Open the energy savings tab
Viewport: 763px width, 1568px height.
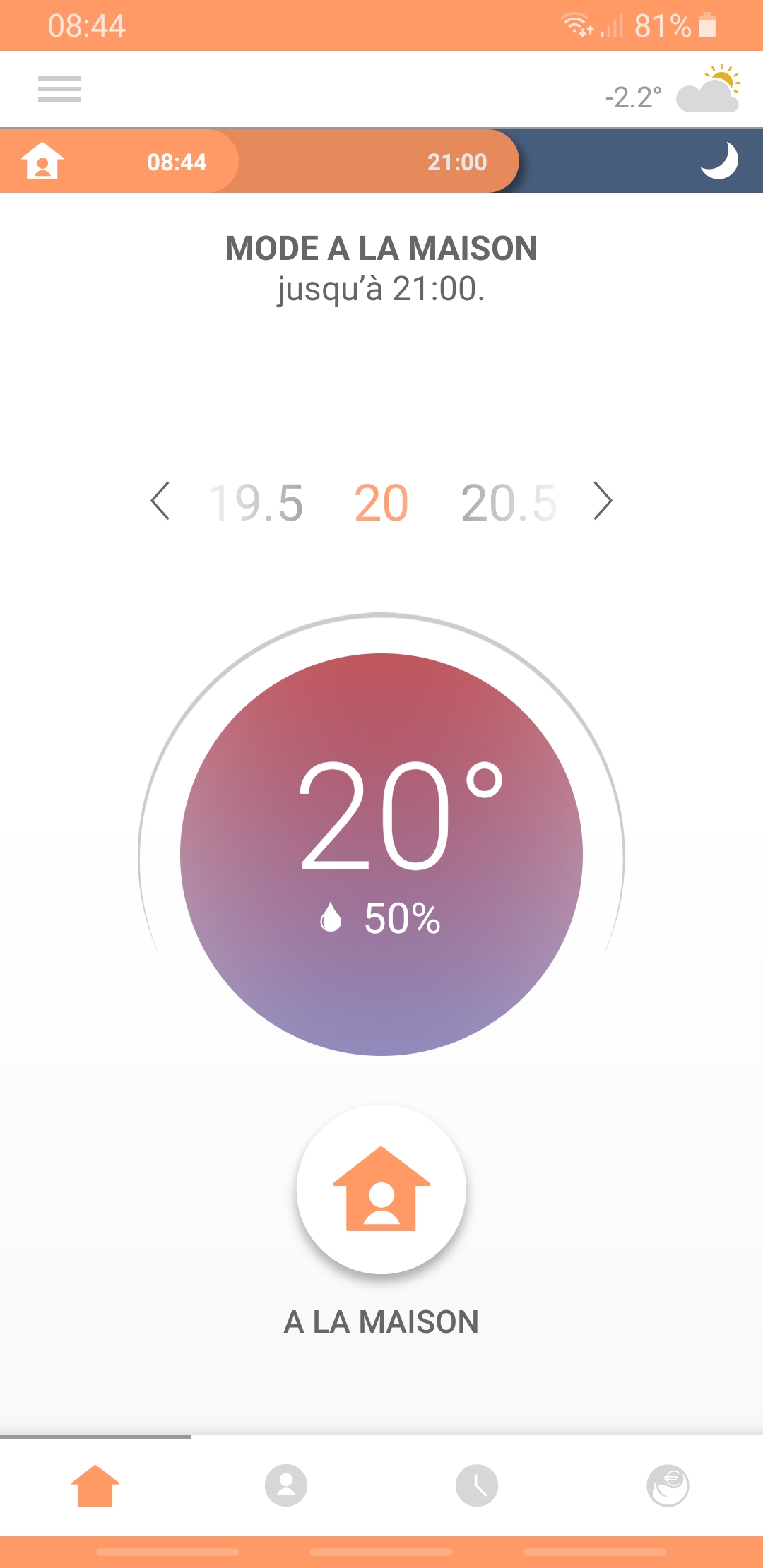(x=668, y=1485)
